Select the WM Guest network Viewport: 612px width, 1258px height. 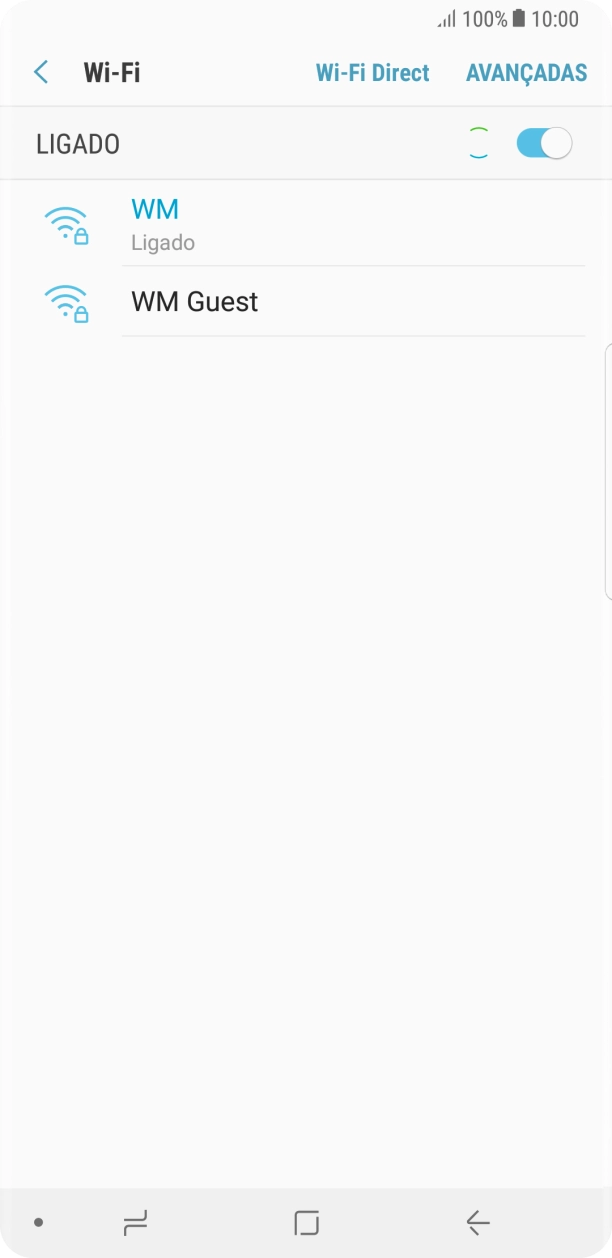click(300, 302)
